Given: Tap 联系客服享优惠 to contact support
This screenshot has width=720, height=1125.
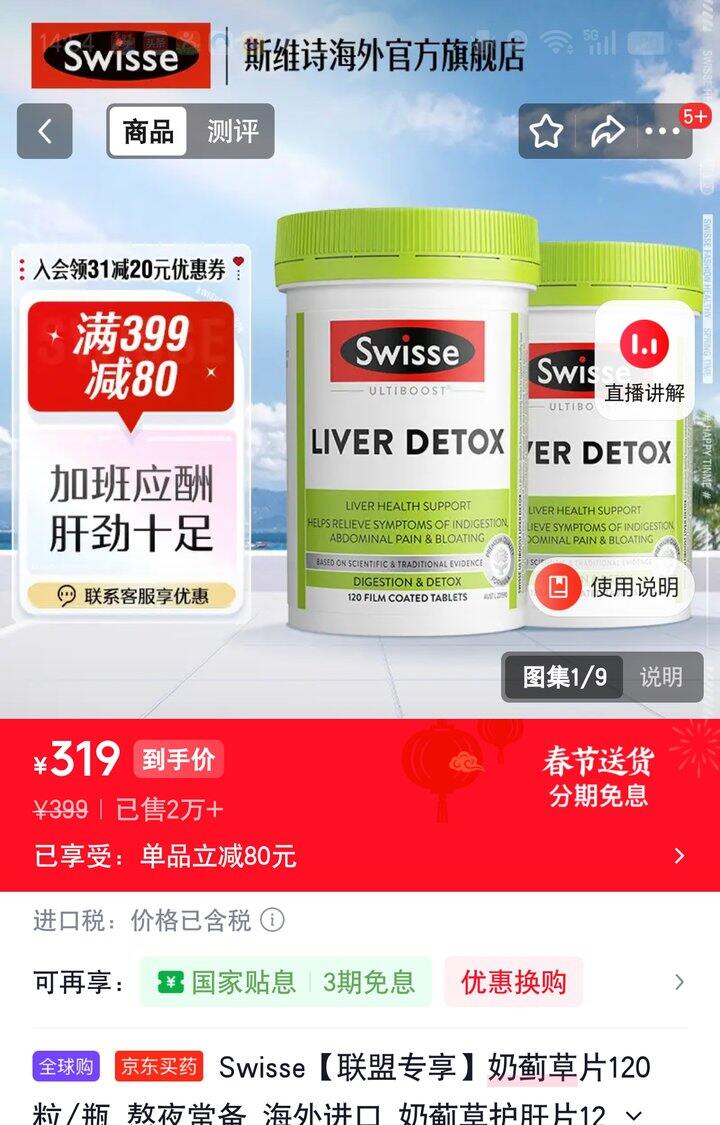Looking at the screenshot, I should coord(132,596).
